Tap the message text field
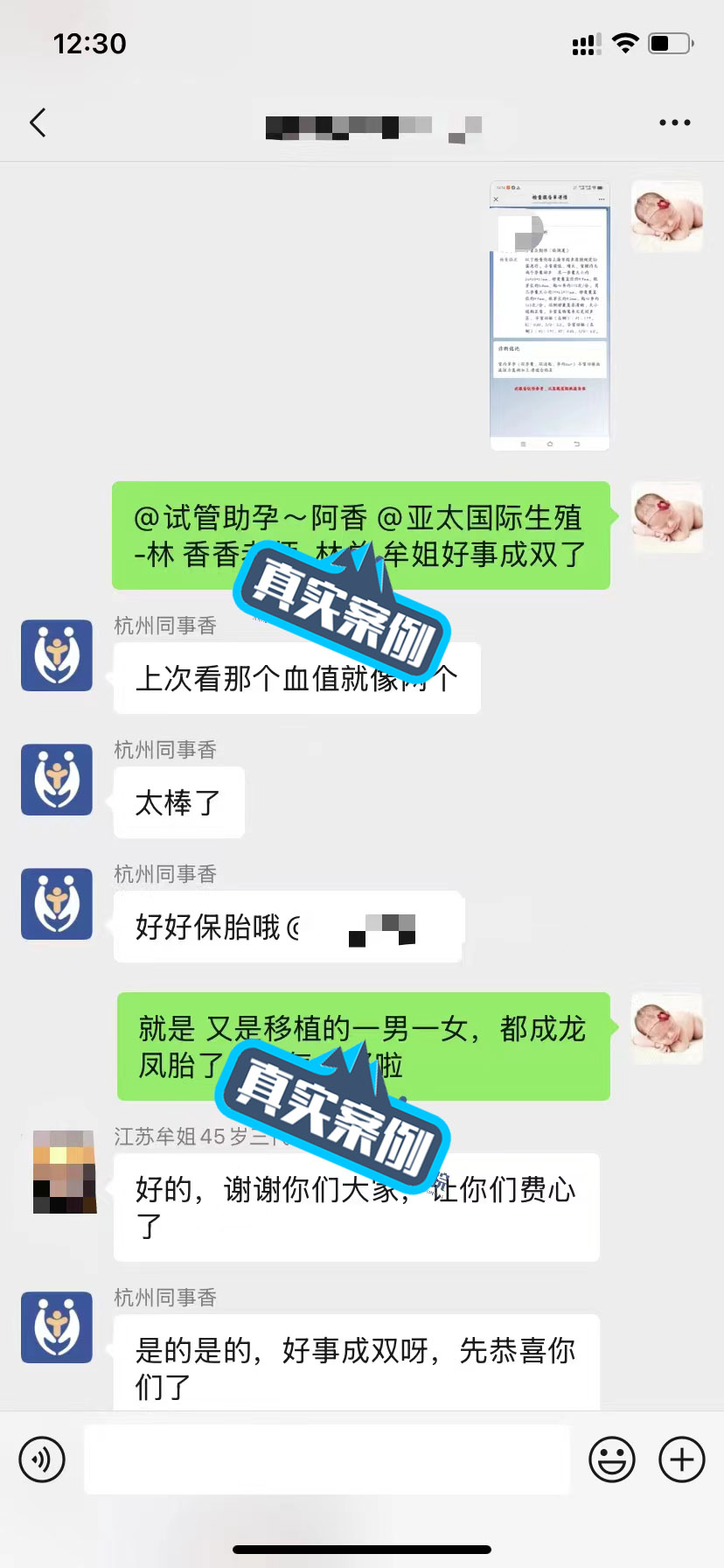Image resolution: width=724 pixels, height=1568 pixels. click(x=326, y=1459)
